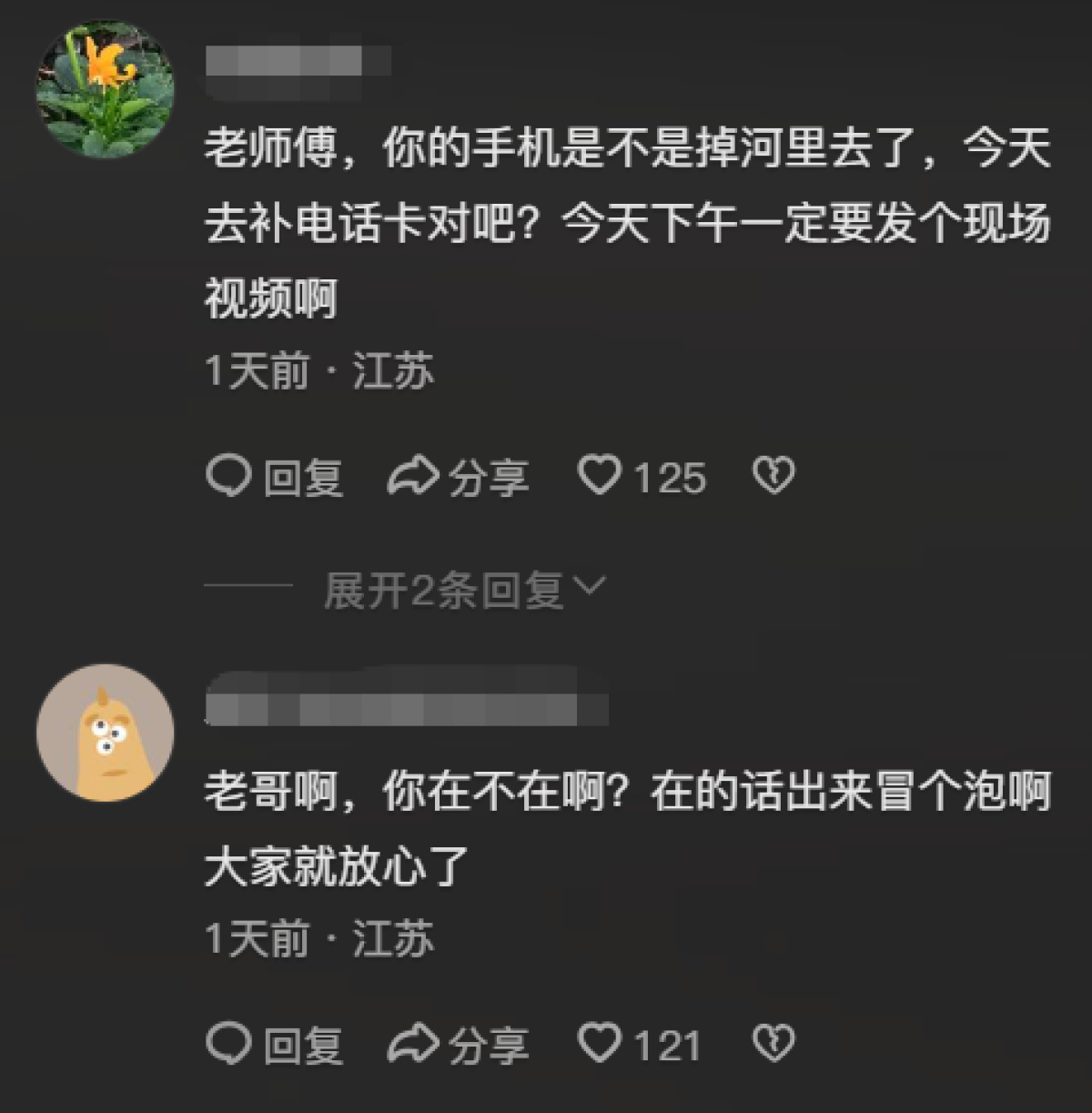The height and width of the screenshot is (1113, 1092).
Task: Open the flower avatar profile
Action: click(105, 90)
